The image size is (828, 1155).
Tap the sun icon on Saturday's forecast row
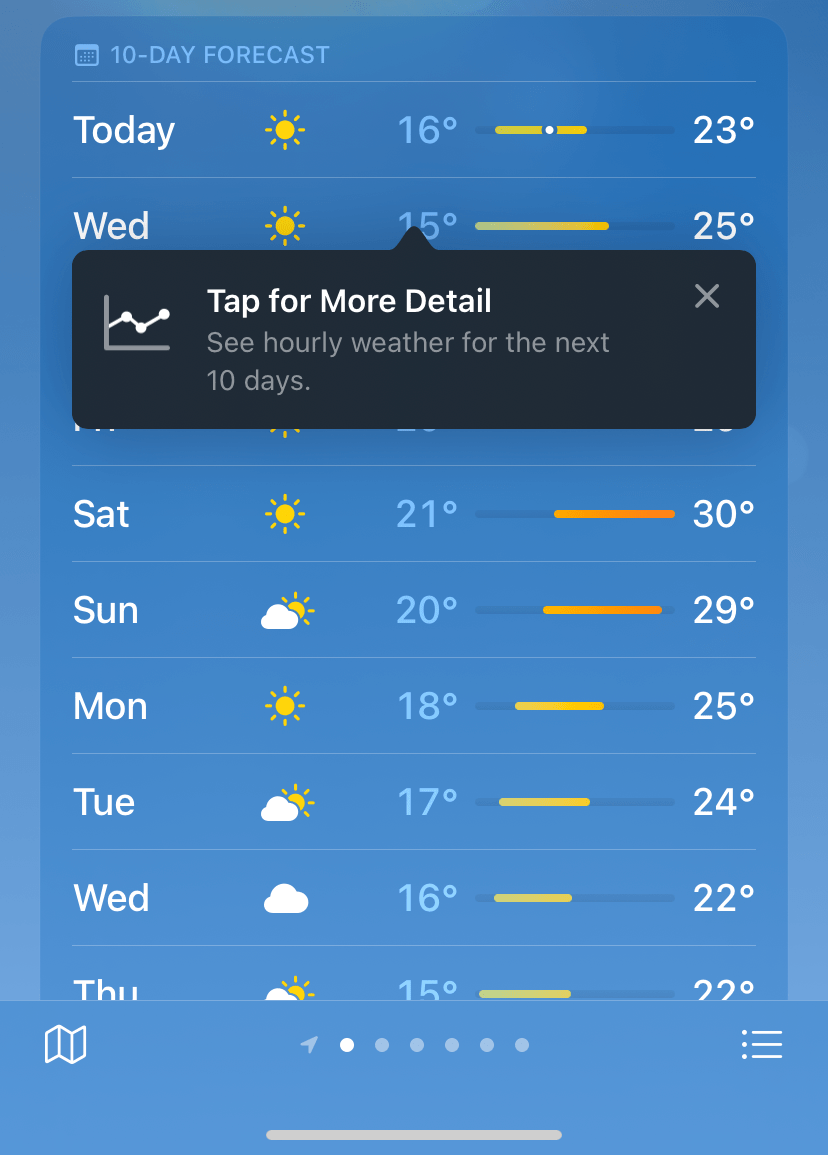285,514
